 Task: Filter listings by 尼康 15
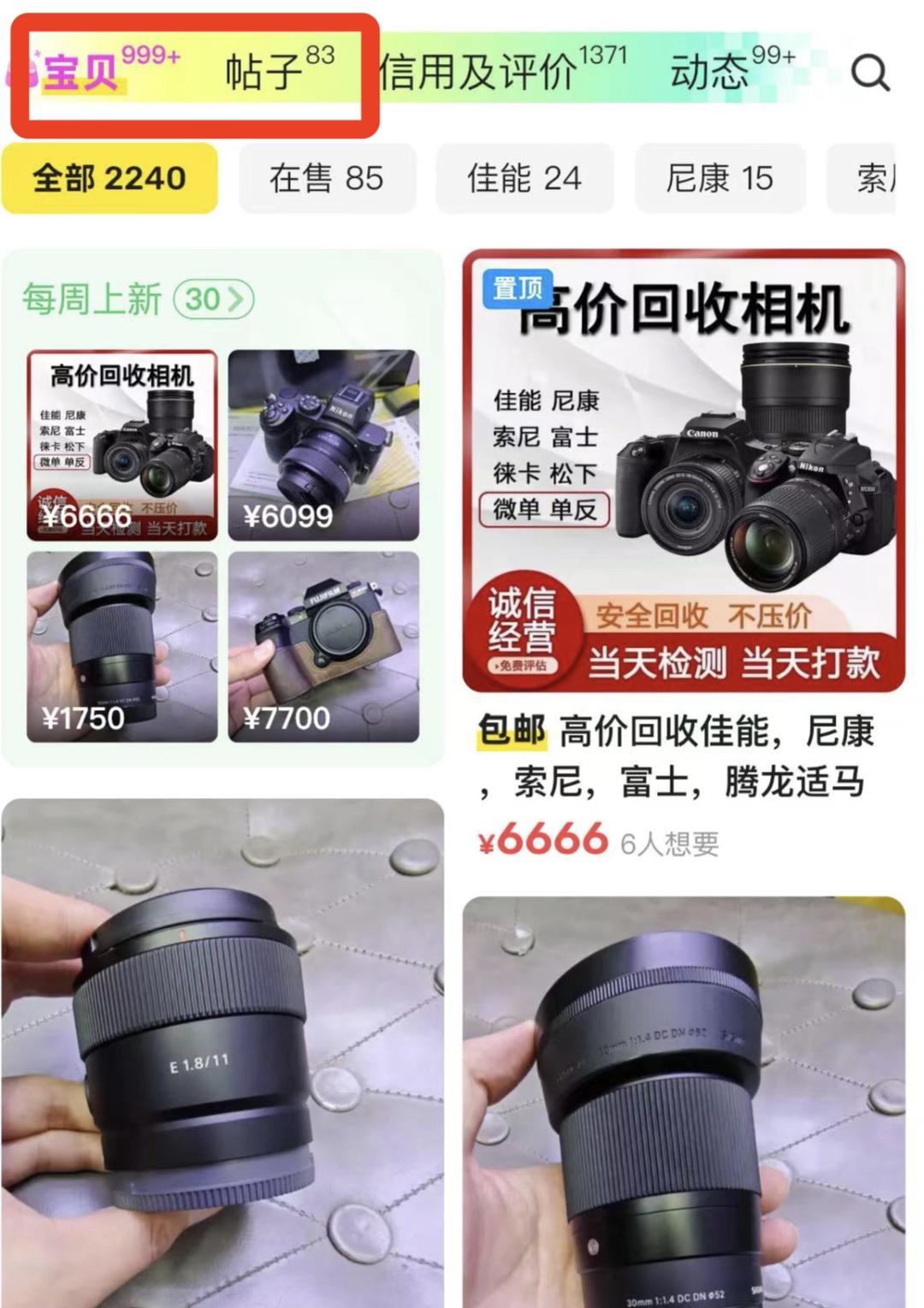[720, 179]
